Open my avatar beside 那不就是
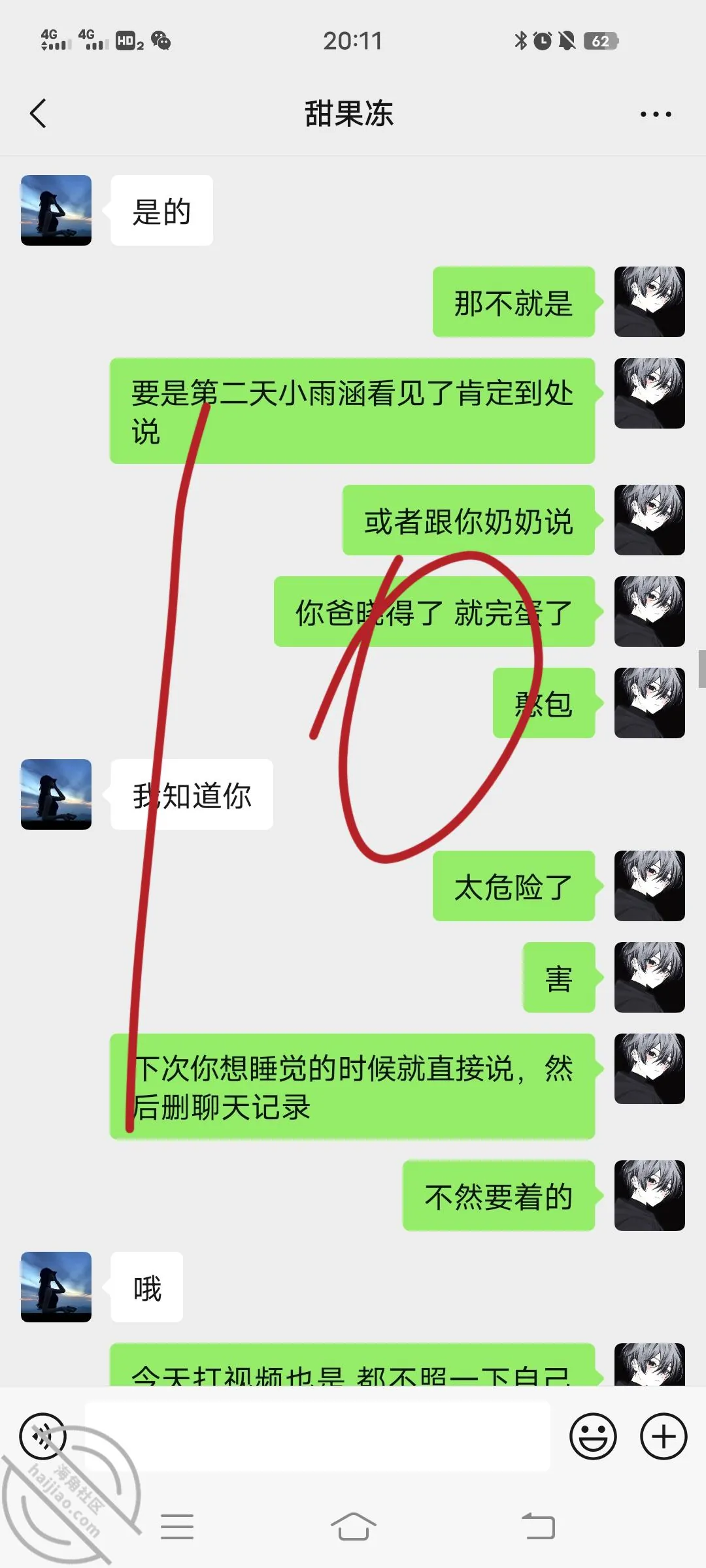 (650, 302)
